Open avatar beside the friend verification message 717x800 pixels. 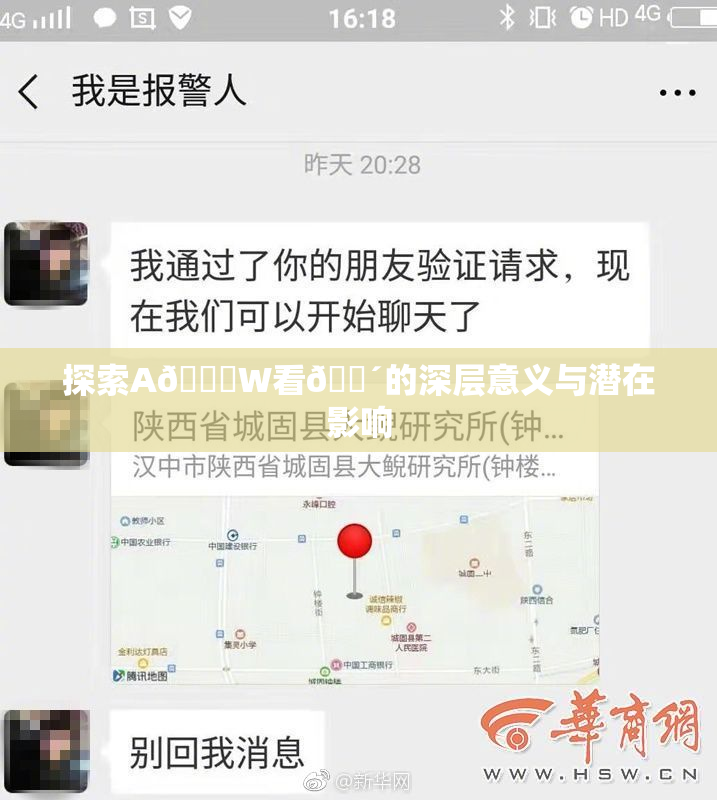pos(46,264)
